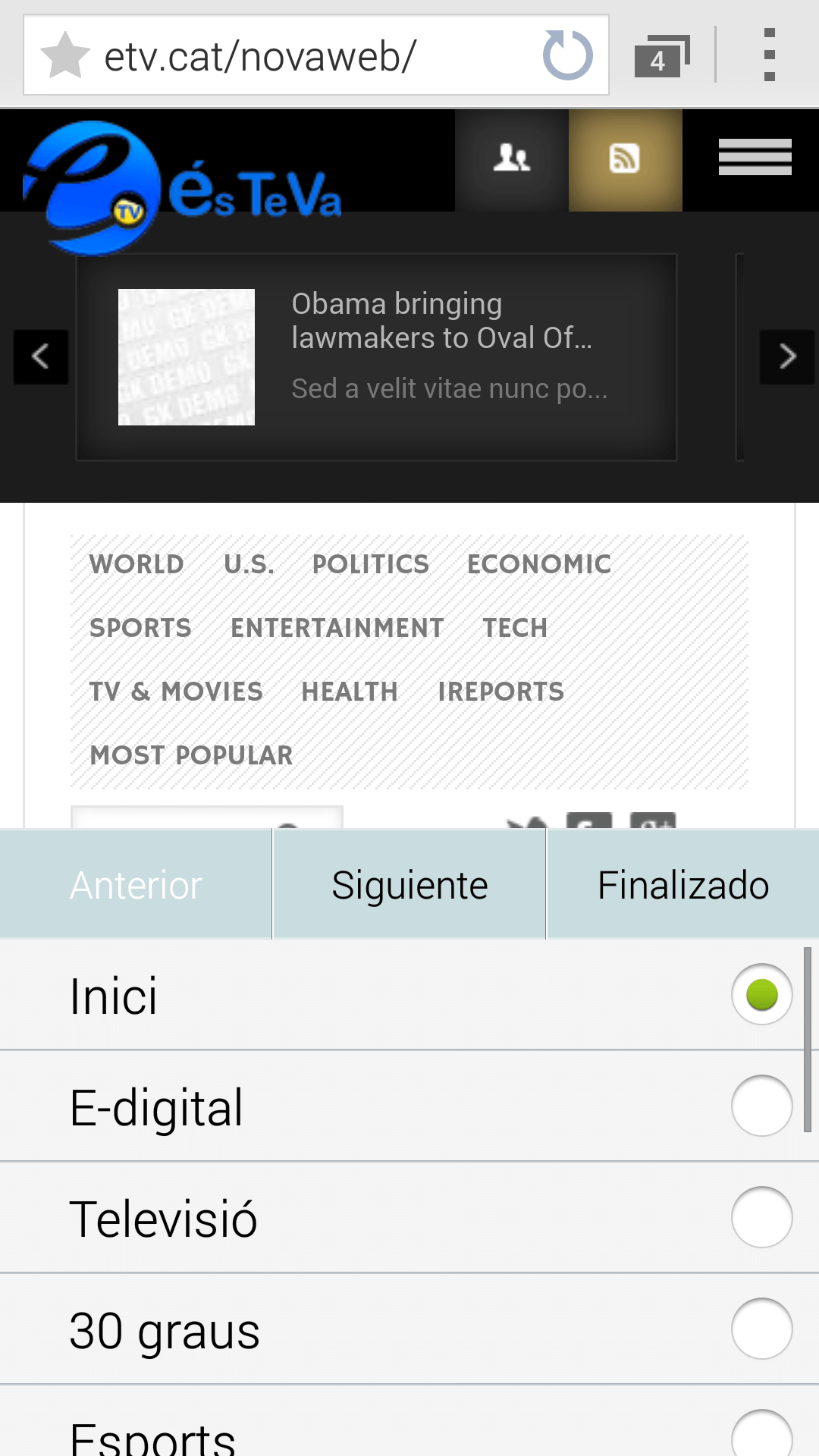Tap Finalizado to close the picker
The height and width of the screenshot is (1456, 819).
click(683, 885)
